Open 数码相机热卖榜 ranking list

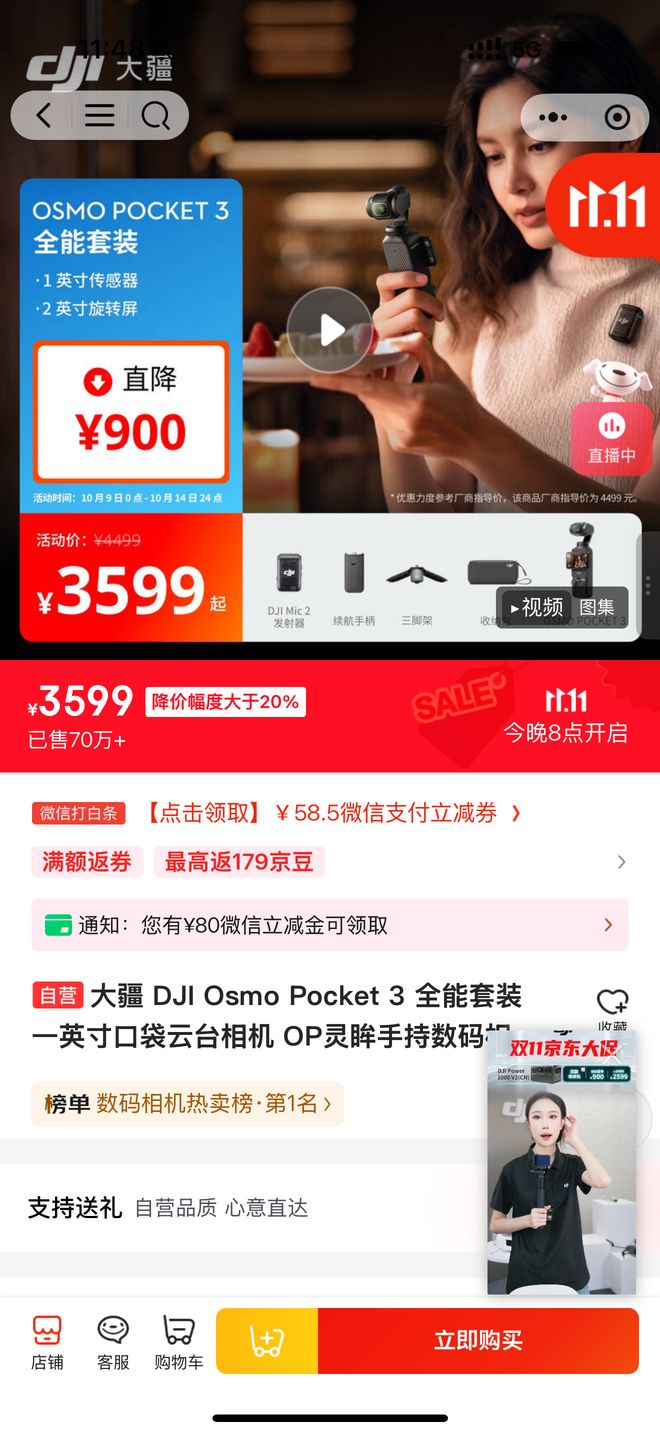(x=188, y=1104)
